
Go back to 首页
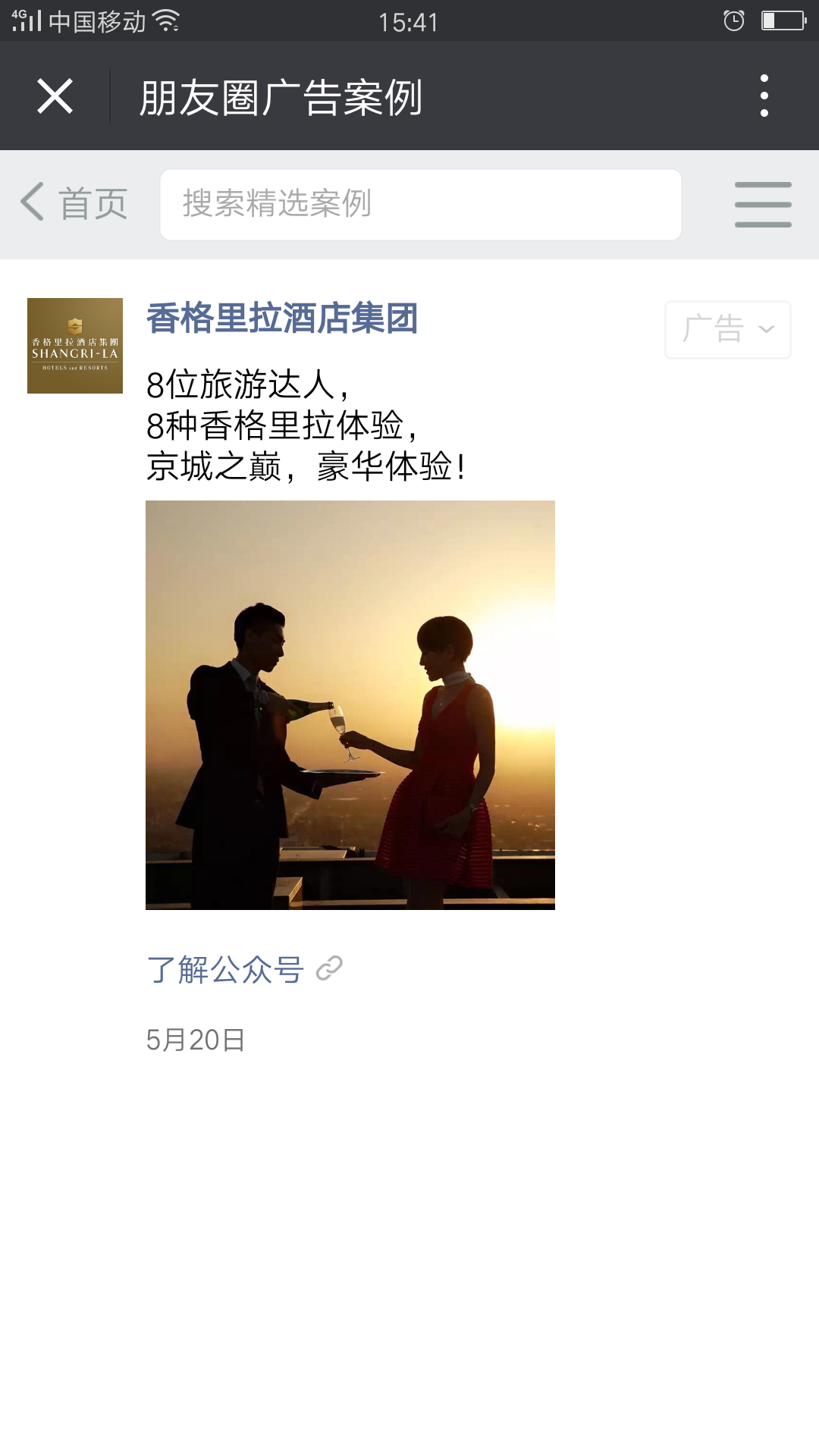point(74,203)
